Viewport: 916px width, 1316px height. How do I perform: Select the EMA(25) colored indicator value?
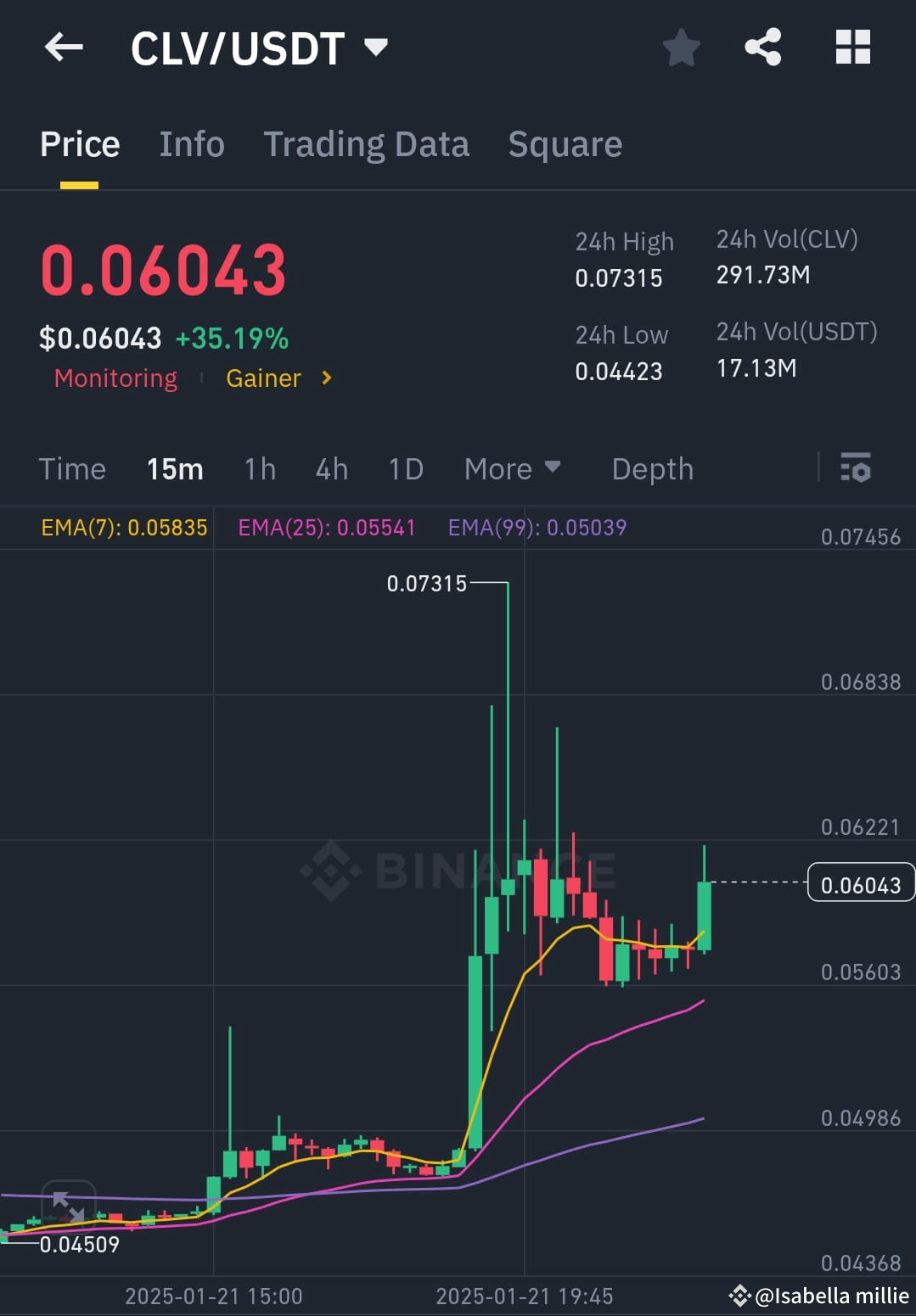(x=327, y=528)
